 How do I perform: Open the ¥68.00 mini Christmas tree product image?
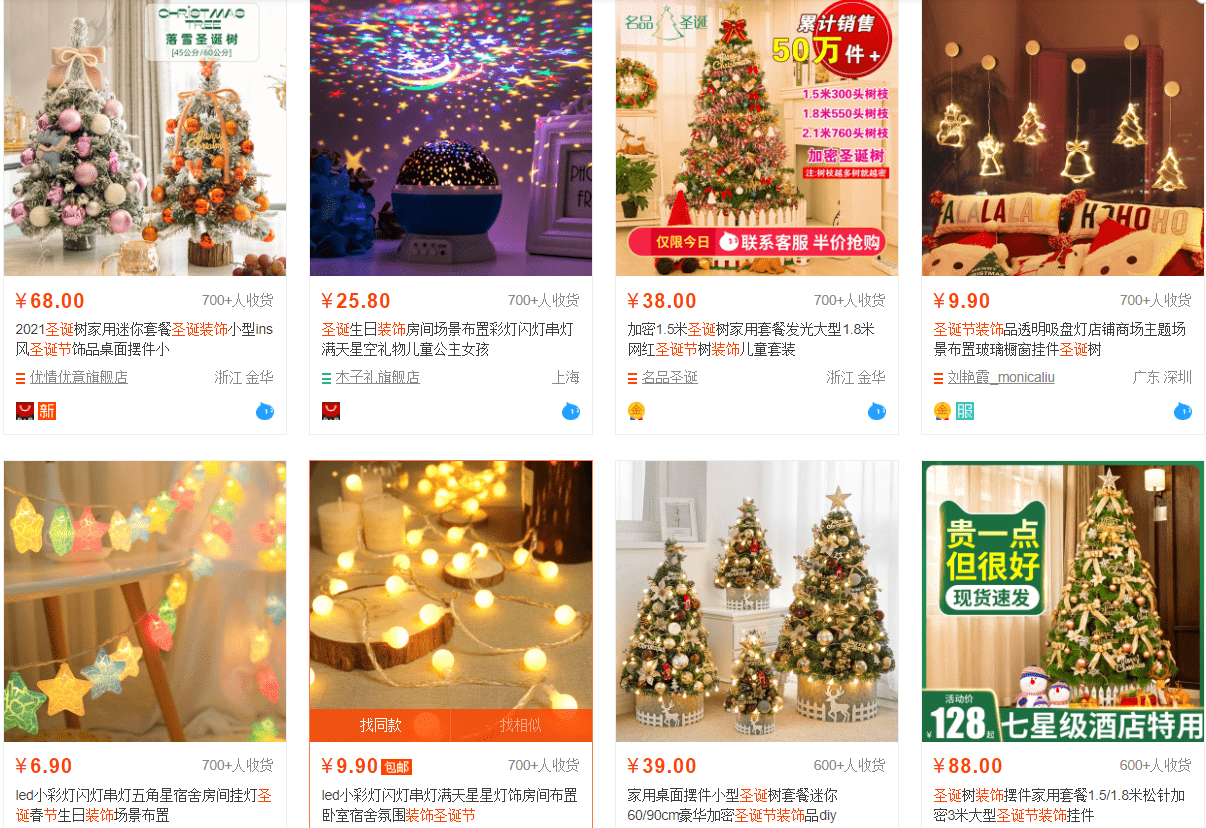(x=145, y=138)
